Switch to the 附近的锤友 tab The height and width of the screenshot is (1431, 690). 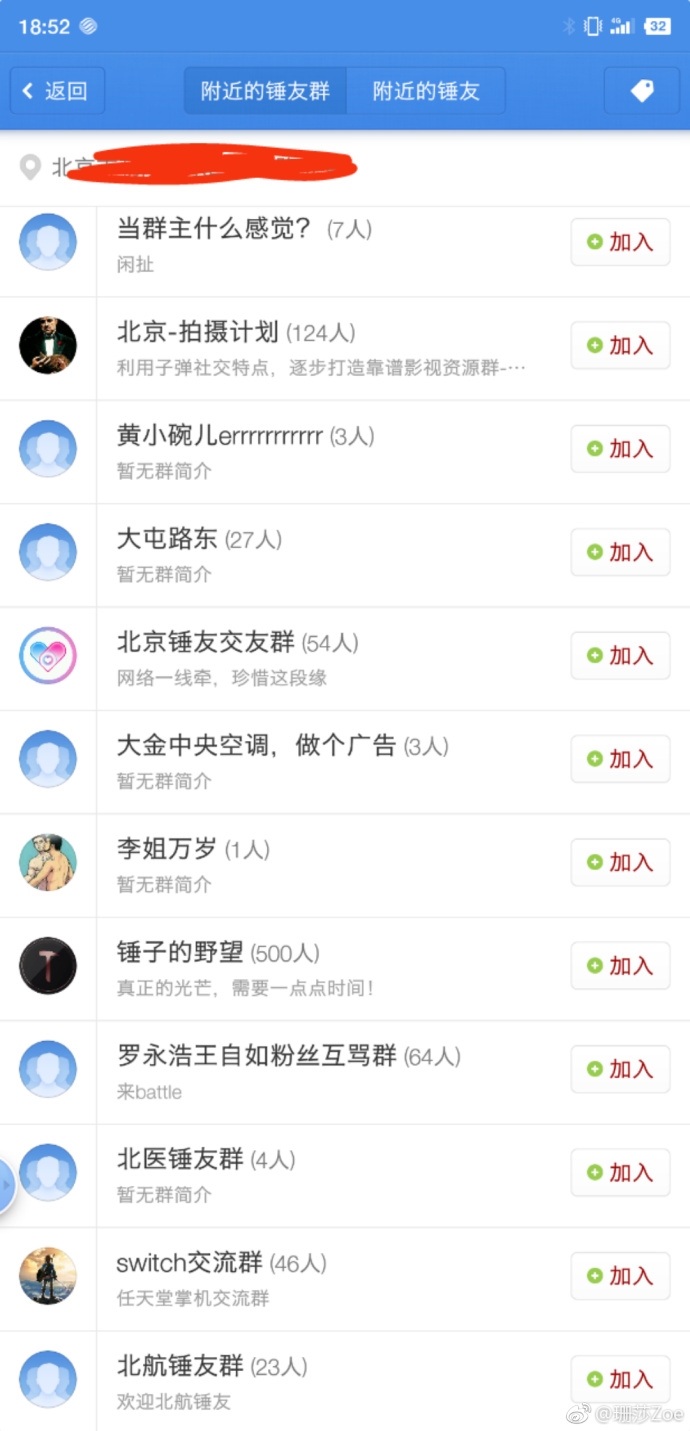(426, 91)
